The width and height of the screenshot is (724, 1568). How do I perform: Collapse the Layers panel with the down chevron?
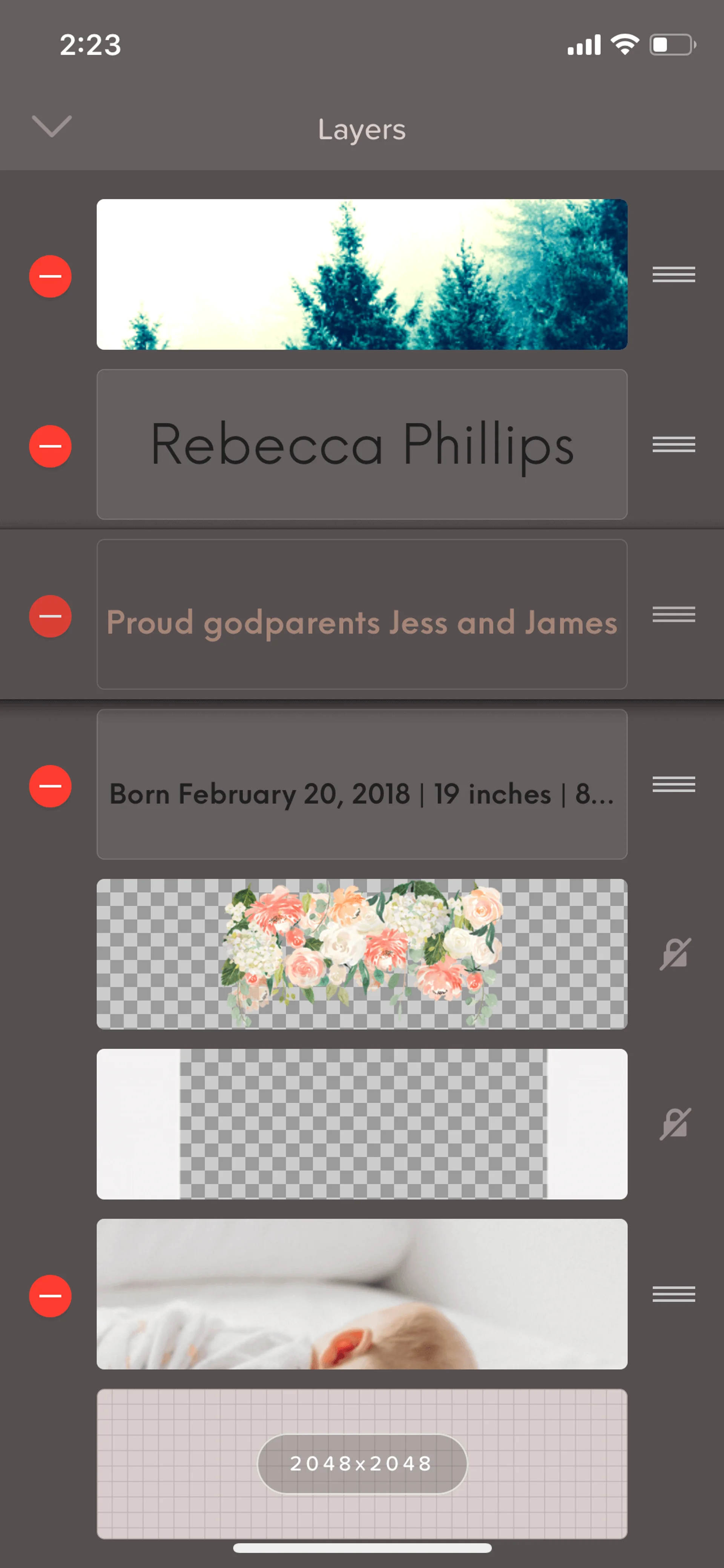tap(52, 126)
